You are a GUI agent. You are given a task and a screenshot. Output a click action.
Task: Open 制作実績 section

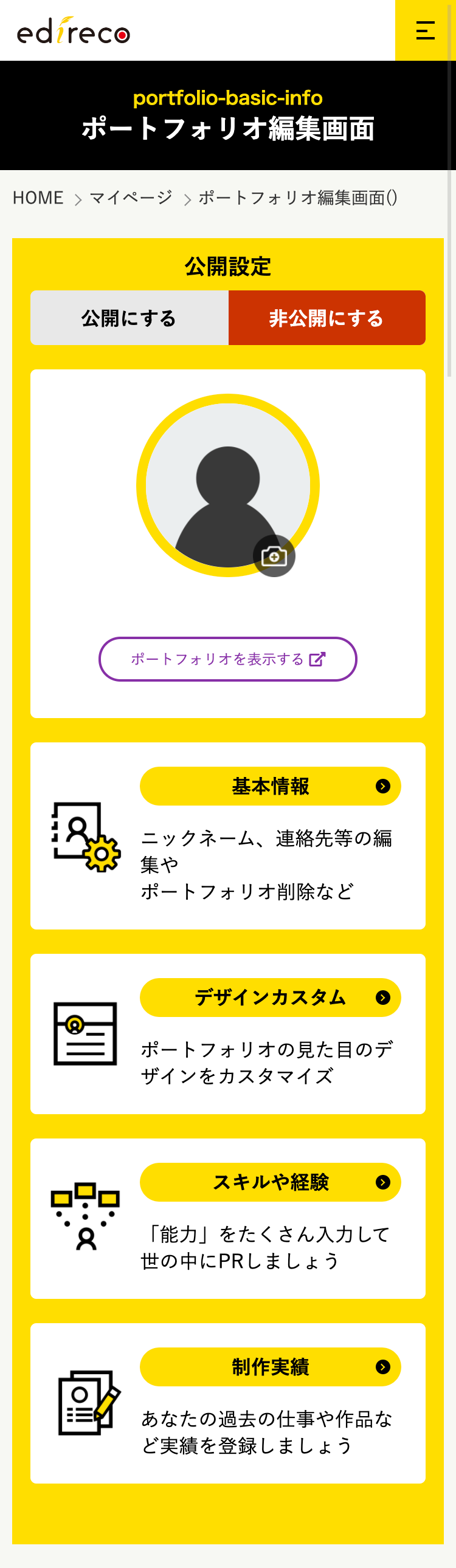(x=271, y=1366)
